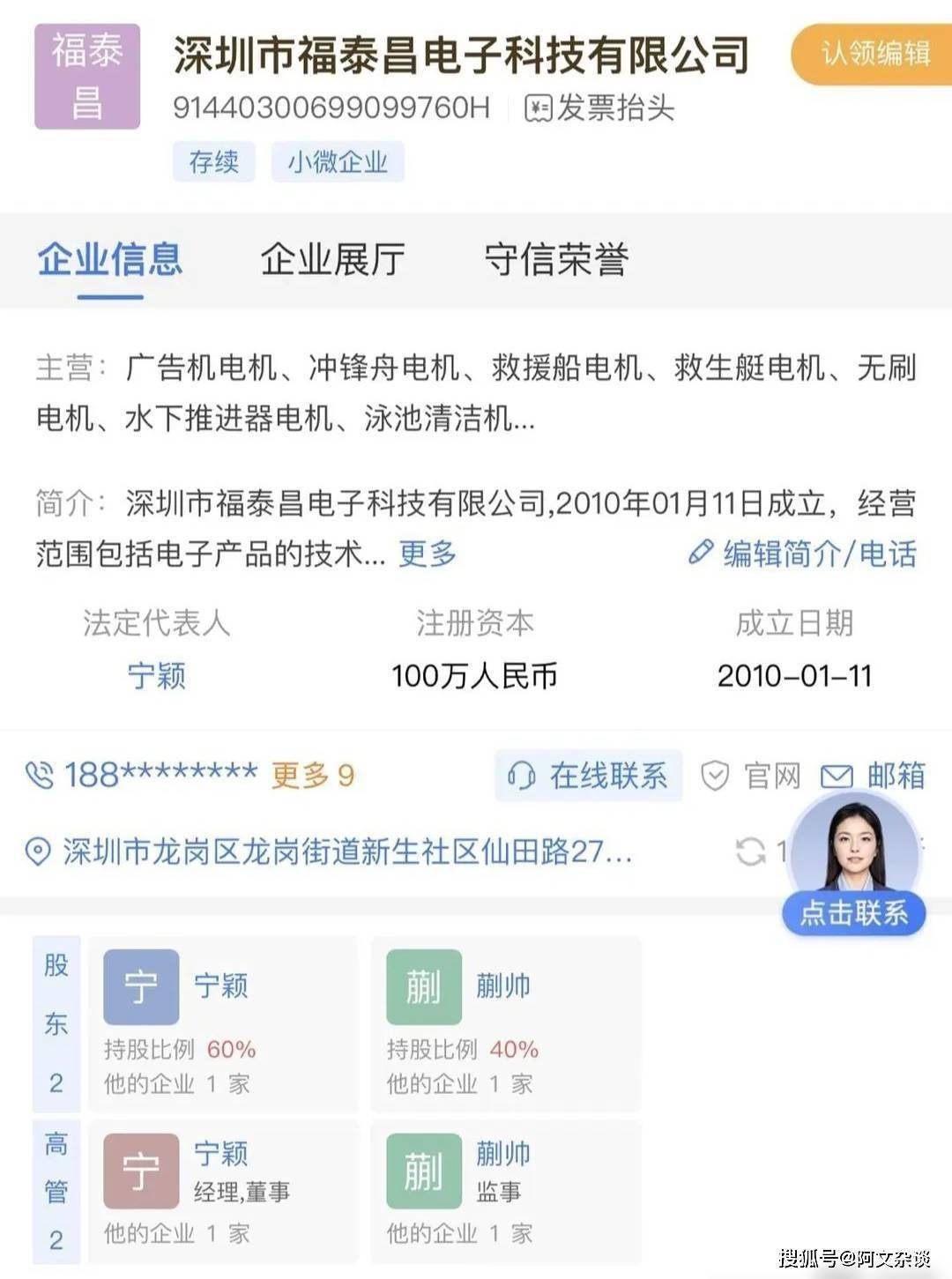Switch to the 守信荣誉 tab
This screenshot has width=952, height=1279.
(x=556, y=259)
